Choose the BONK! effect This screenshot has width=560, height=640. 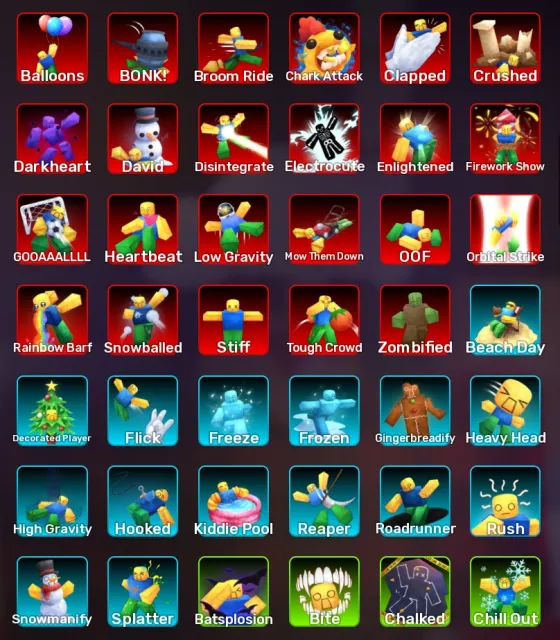(x=143, y=48)
